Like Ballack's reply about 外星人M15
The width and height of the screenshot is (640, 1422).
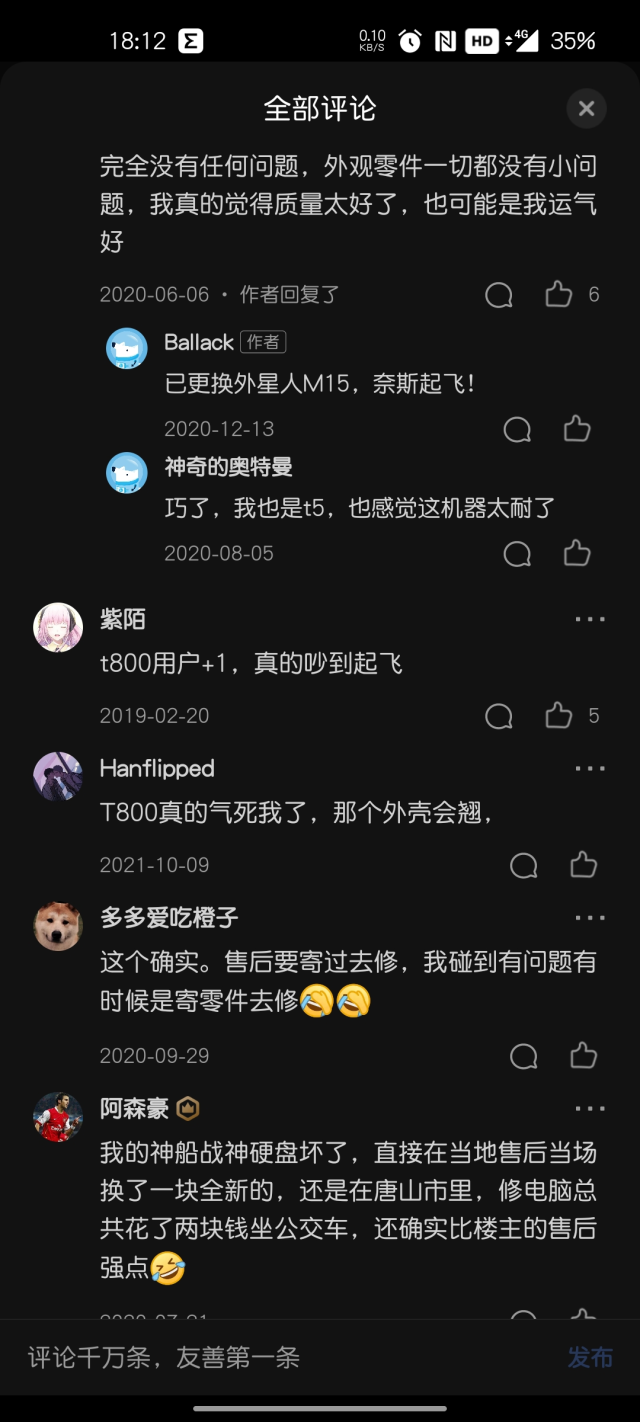tap(577, 429)
